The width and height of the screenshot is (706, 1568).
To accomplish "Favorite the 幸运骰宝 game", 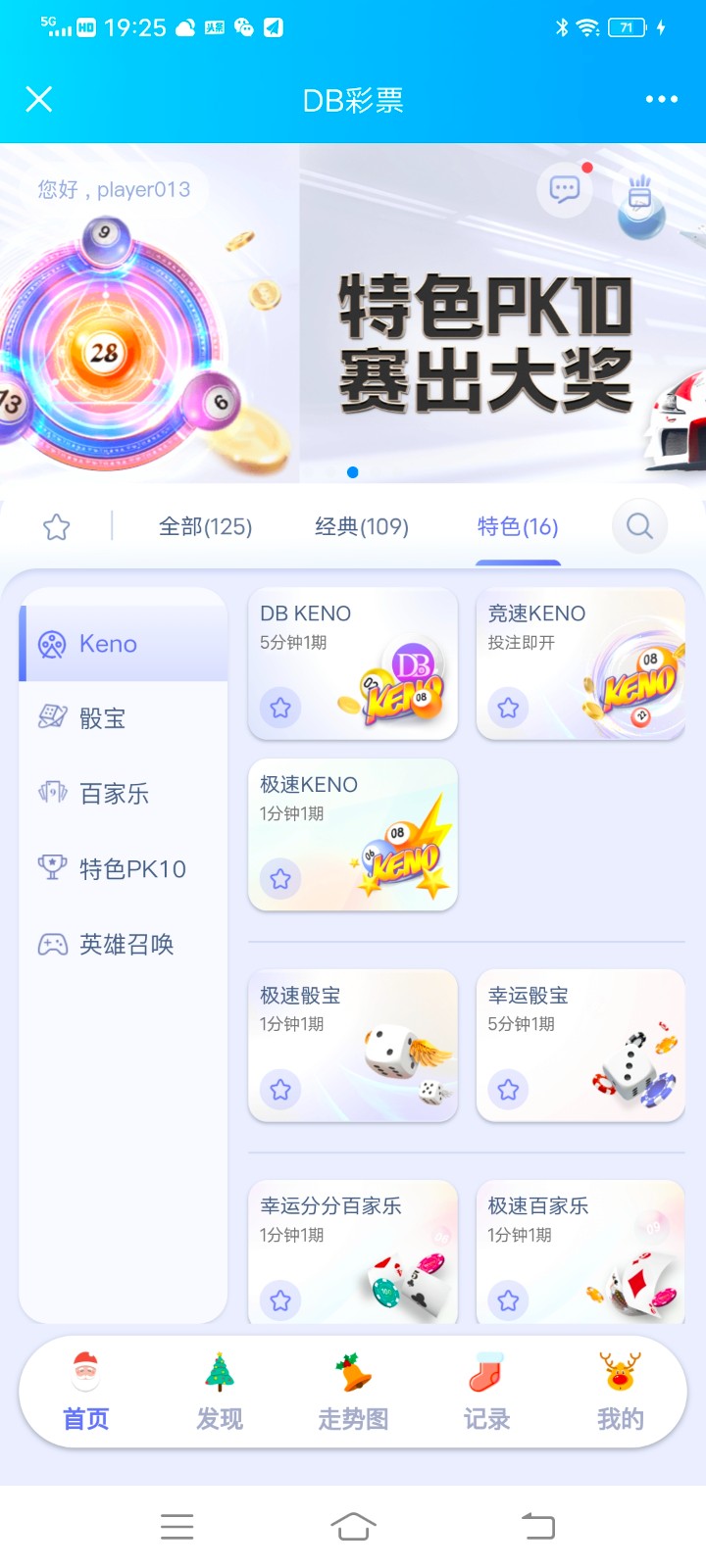I will point(508,1089).
